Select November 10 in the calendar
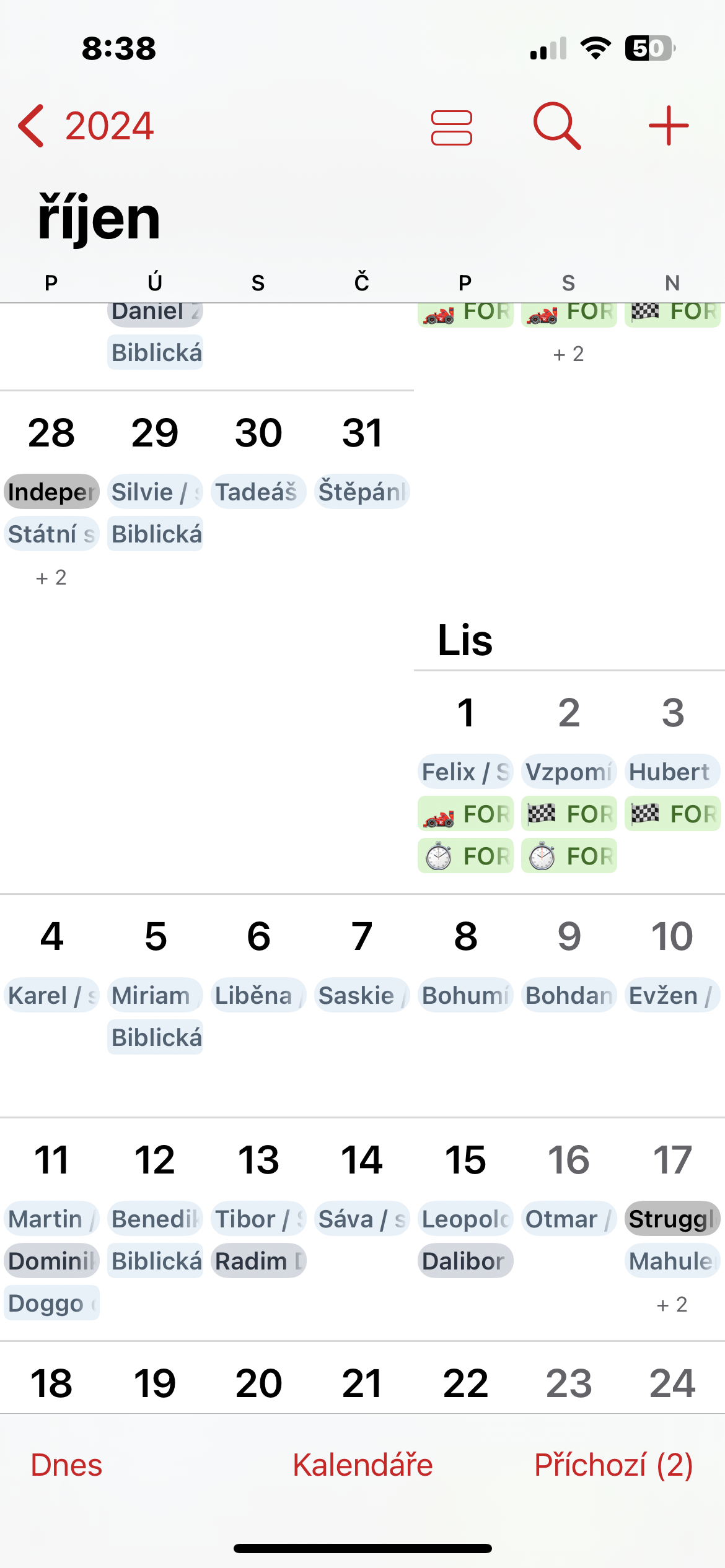This screenshot has width=725, height=1568. pyautogui.click(x=672, y=936)
